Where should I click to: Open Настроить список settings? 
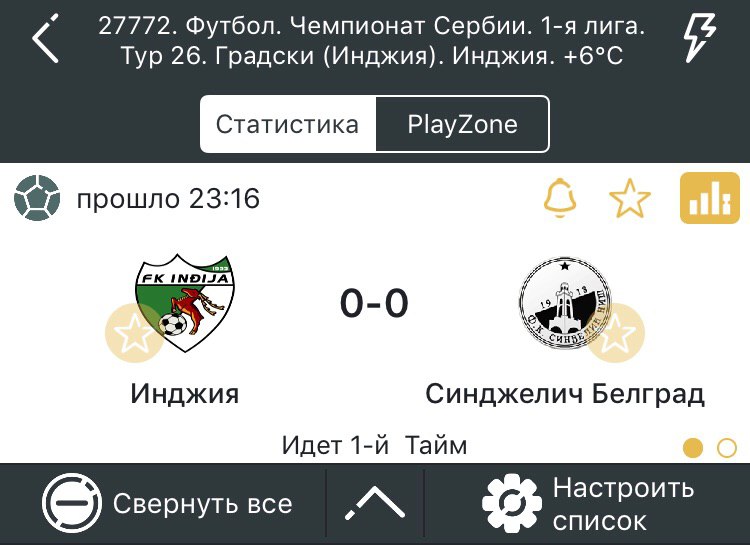click(588, 504)
